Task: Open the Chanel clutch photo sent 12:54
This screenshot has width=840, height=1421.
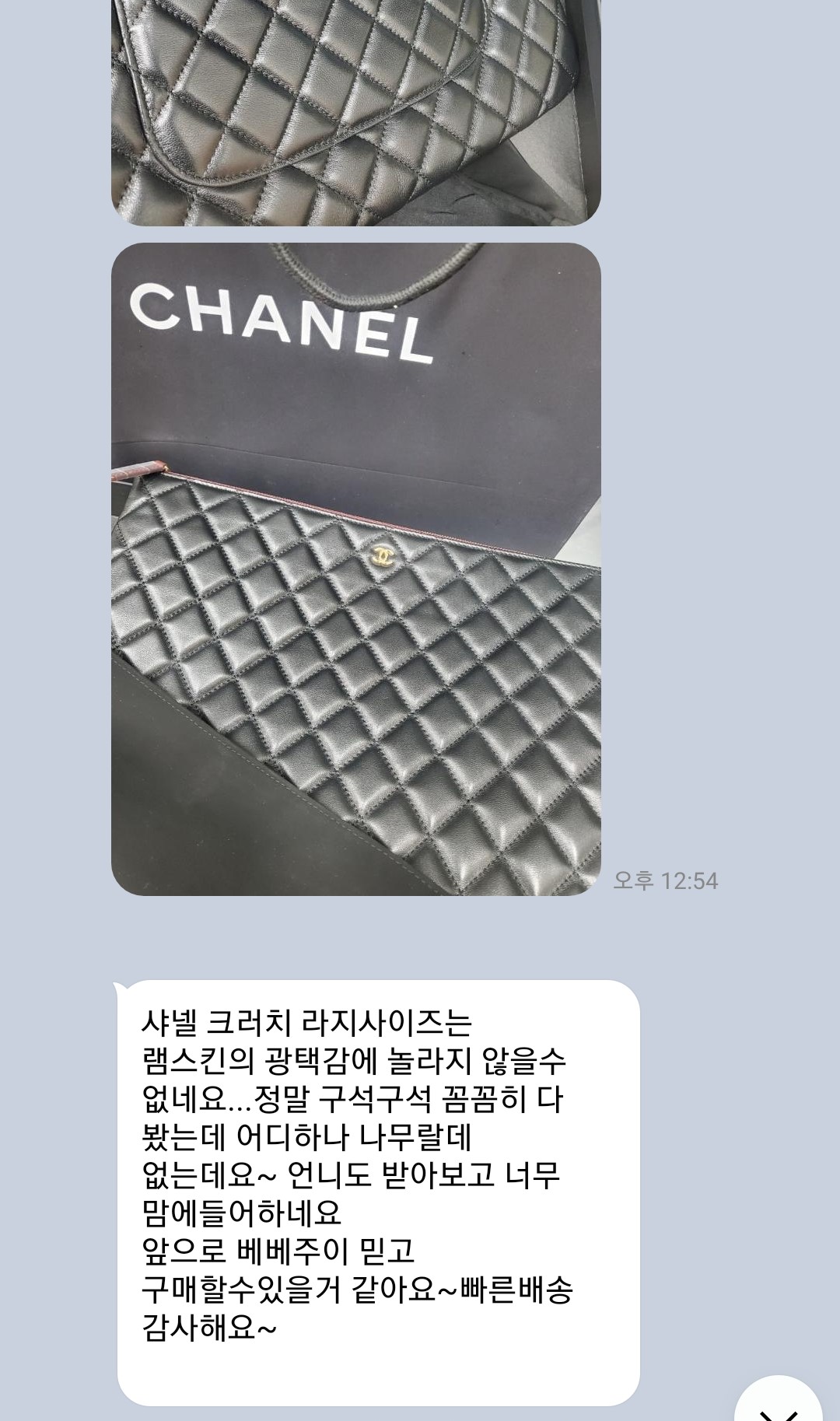Action: [x=355, y=569]
